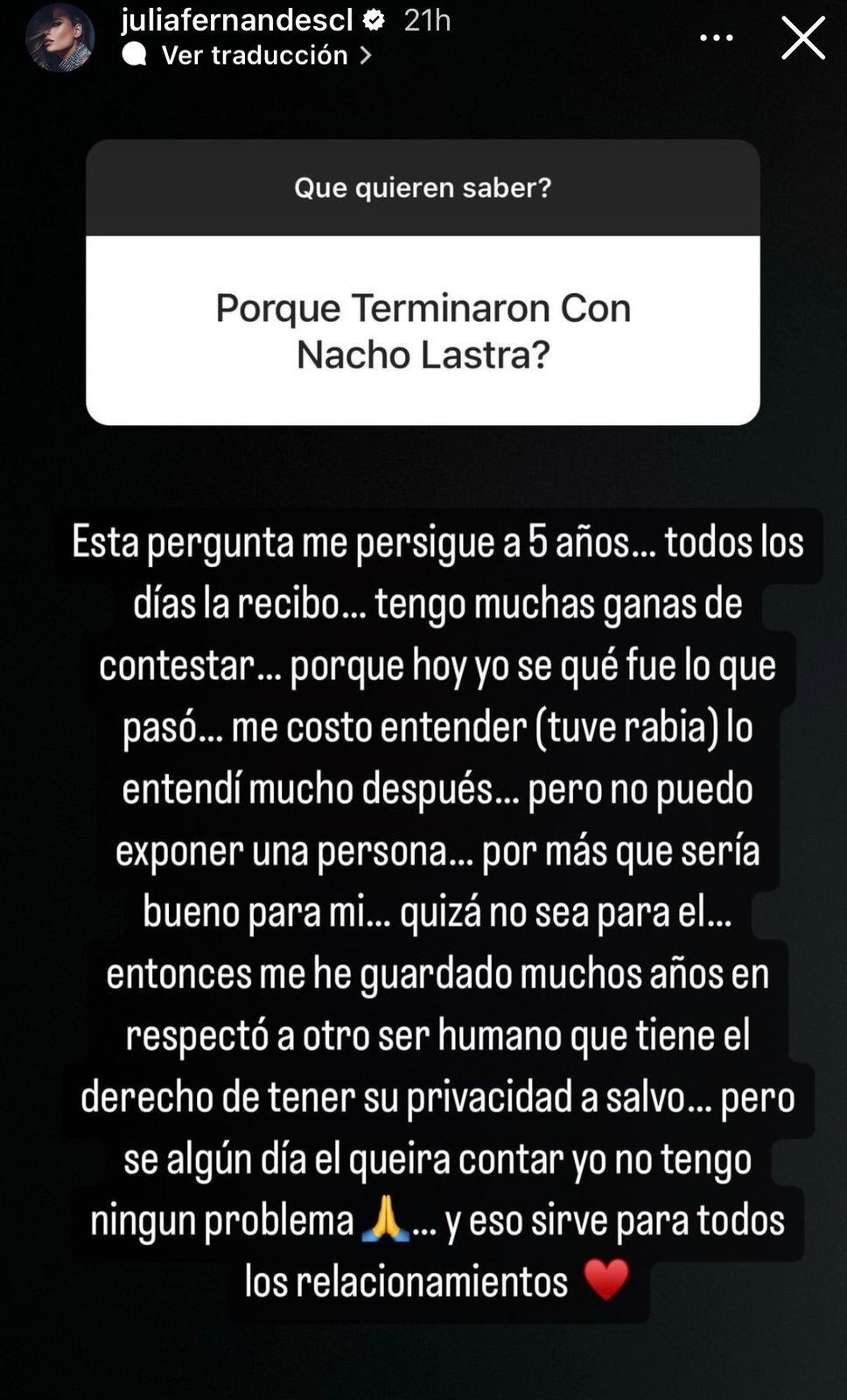
Task: Close the story viewer
Action: pos(802,38)
